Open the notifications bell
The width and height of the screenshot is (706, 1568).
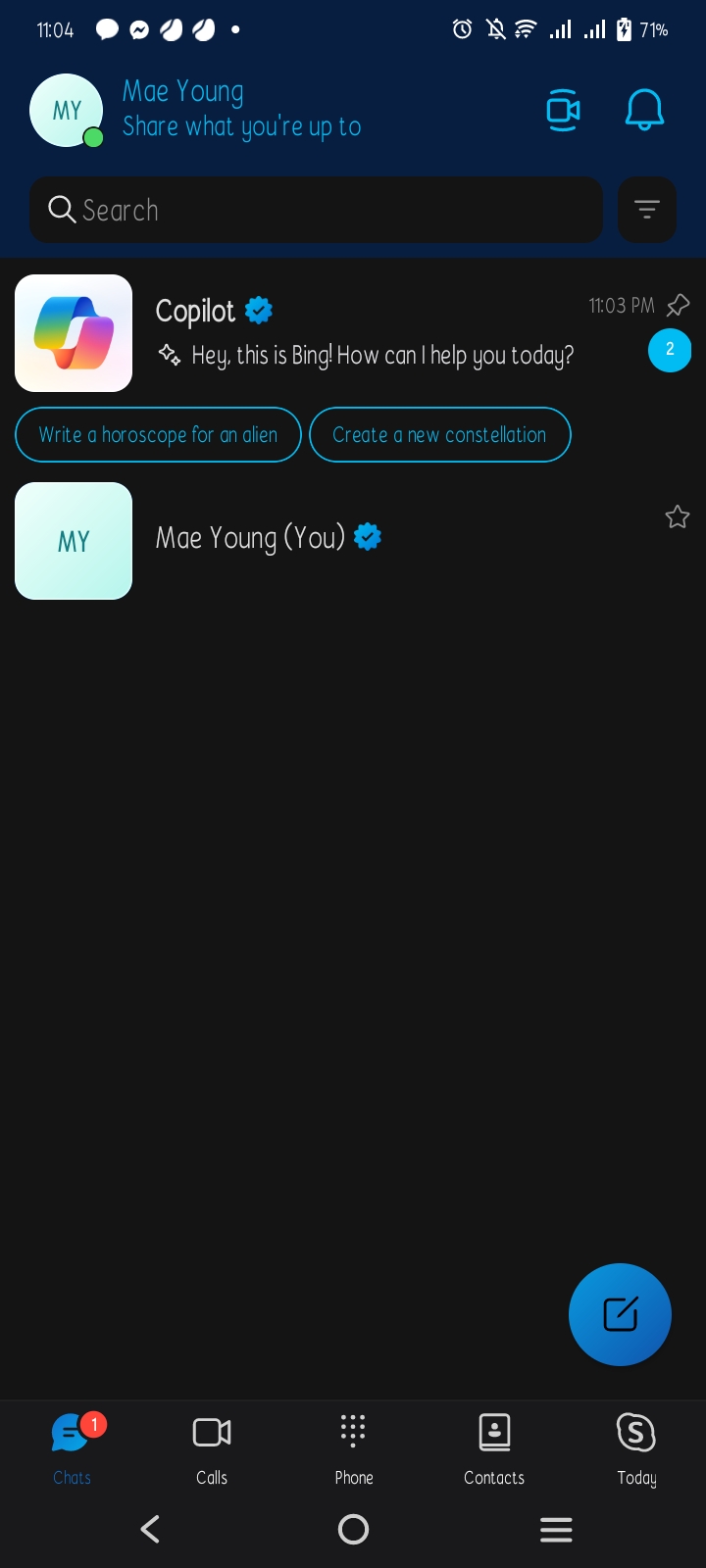644,110
